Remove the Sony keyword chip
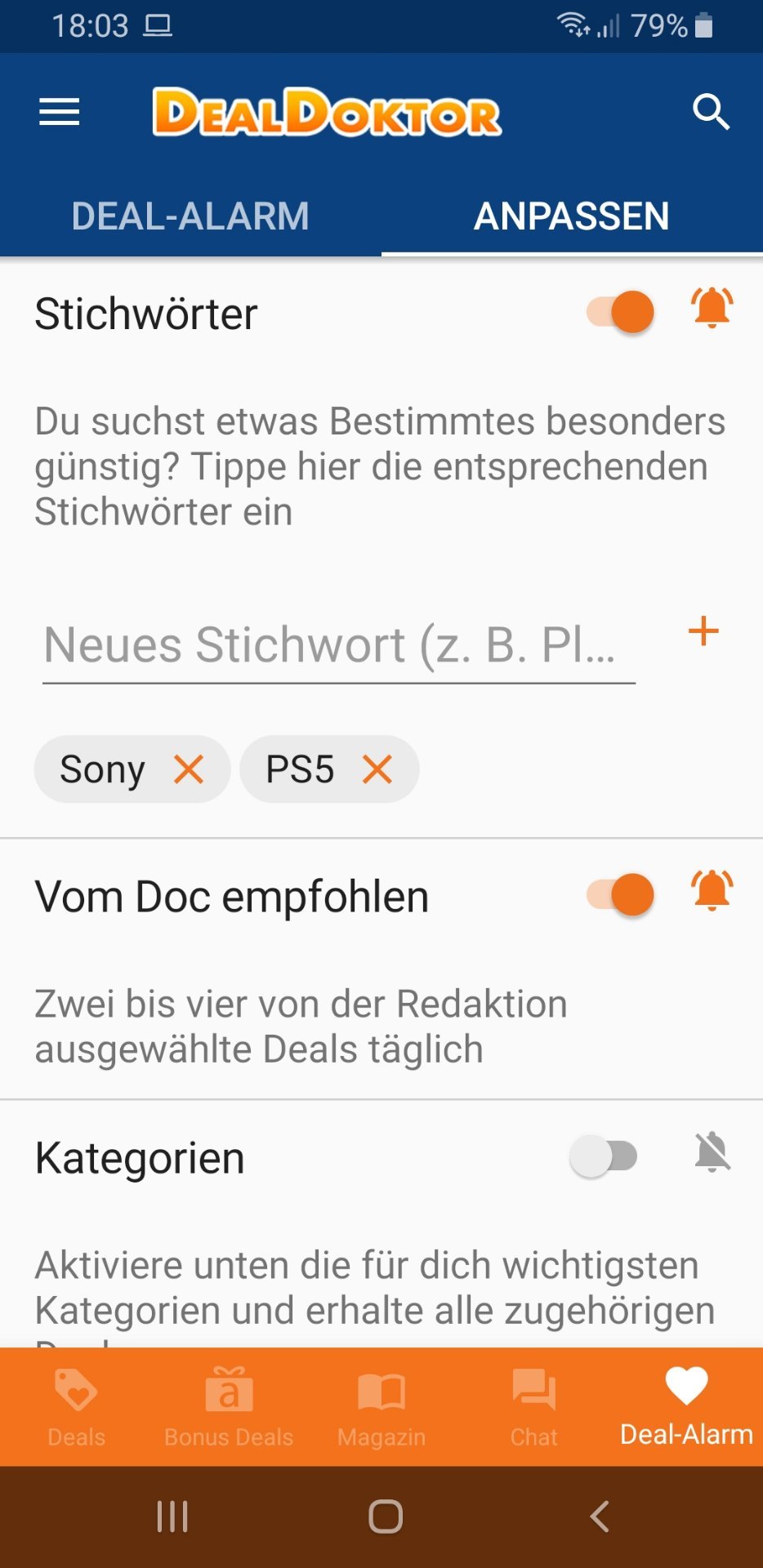The image size is (763, 1568). click(x=189, y=769)
